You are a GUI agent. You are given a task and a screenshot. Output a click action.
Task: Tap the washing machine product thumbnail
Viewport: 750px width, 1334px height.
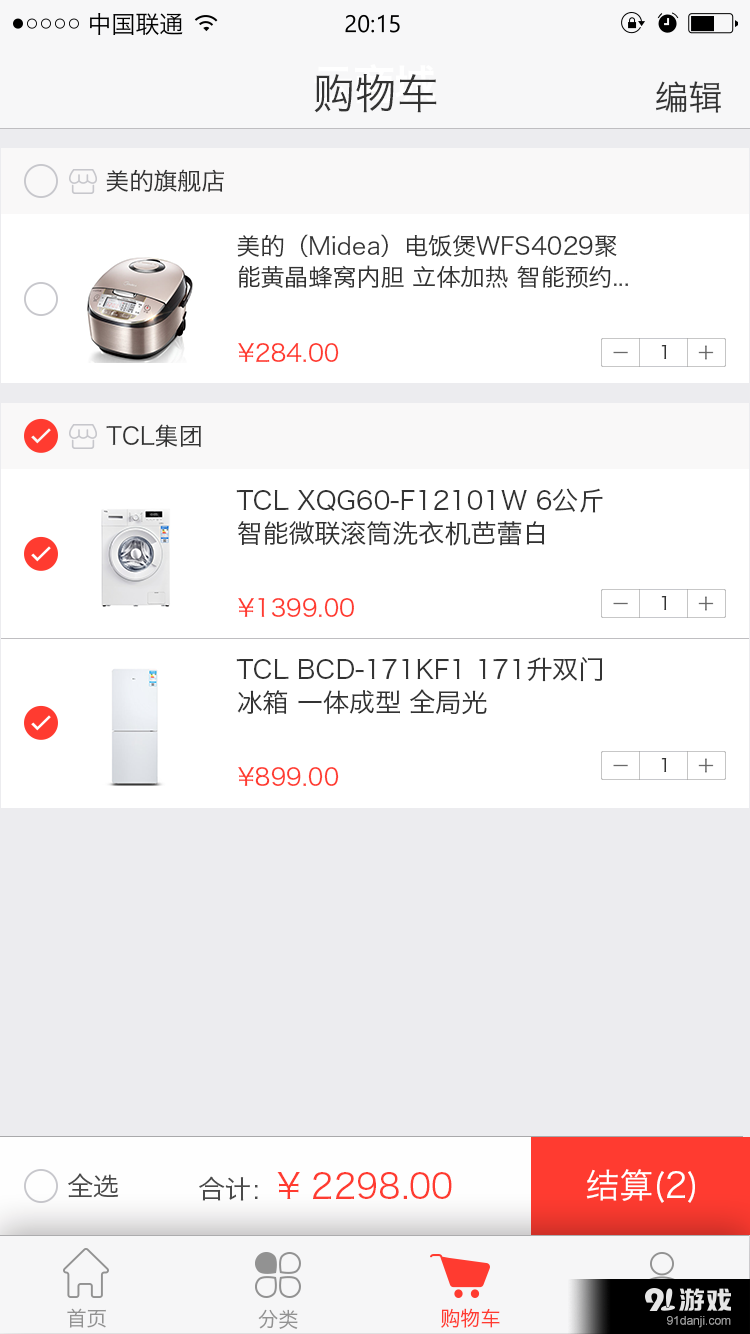pyautogui.click(x=136, y=553)
